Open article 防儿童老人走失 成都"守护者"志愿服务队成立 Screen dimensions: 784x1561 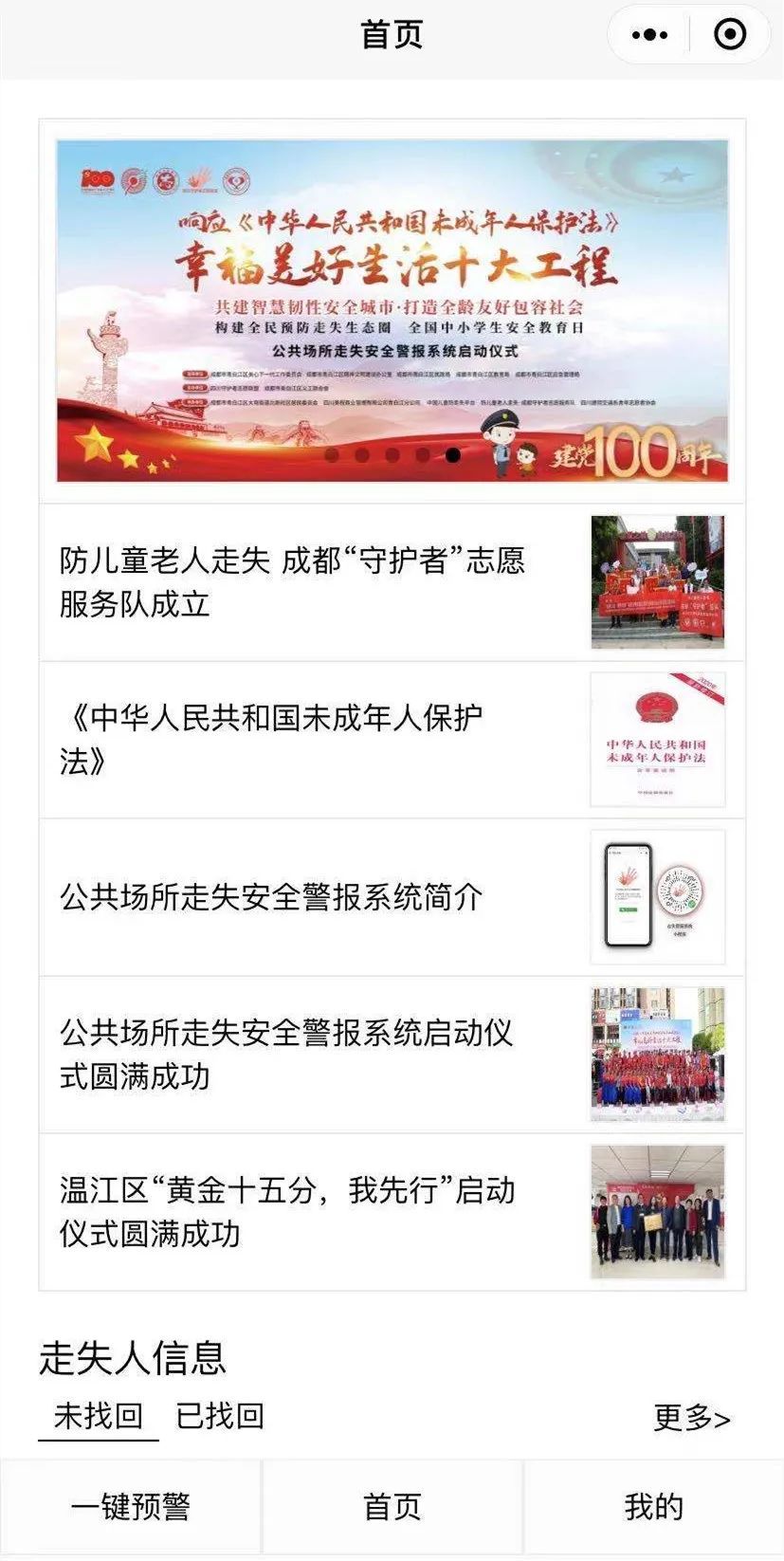click(392, 582)
